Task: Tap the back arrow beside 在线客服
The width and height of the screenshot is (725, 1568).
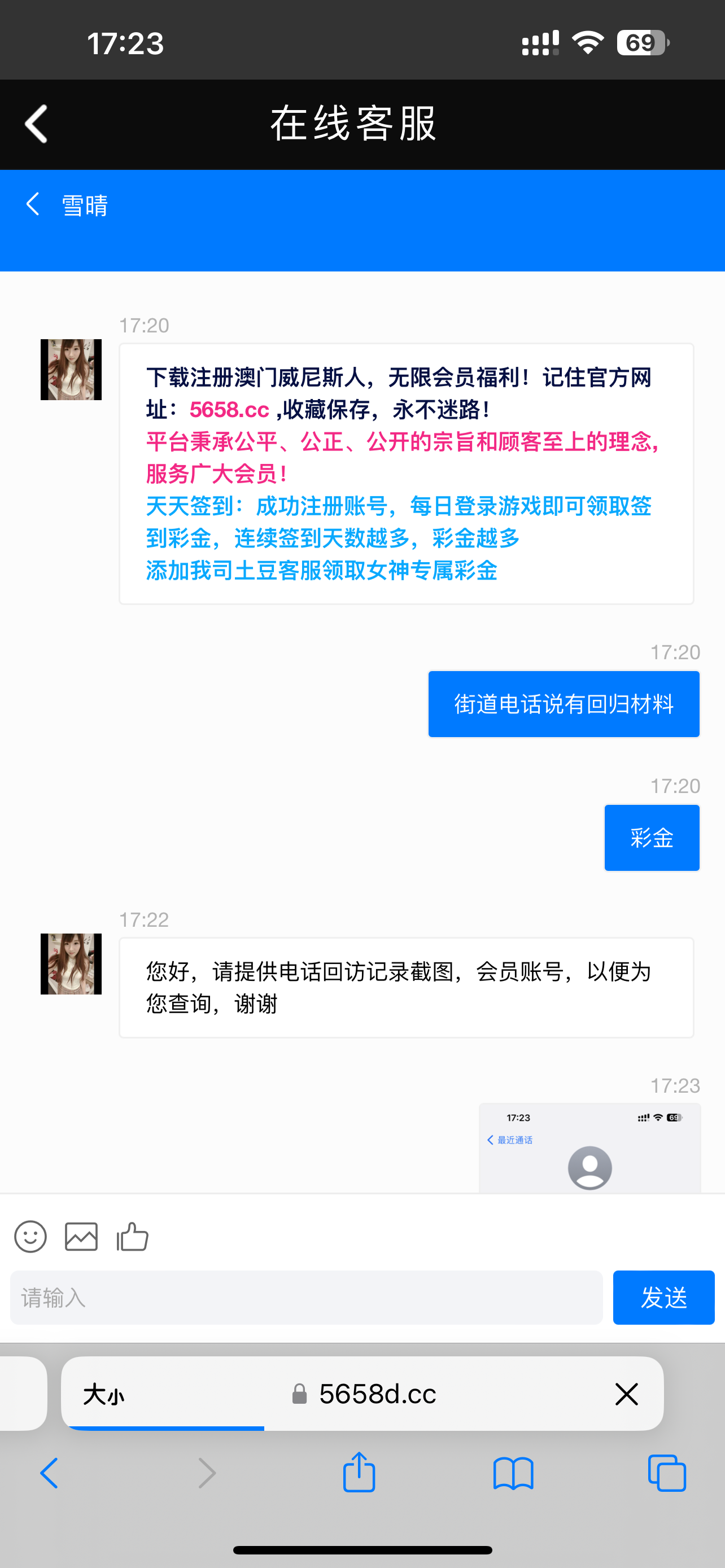Action: [37, 124]
